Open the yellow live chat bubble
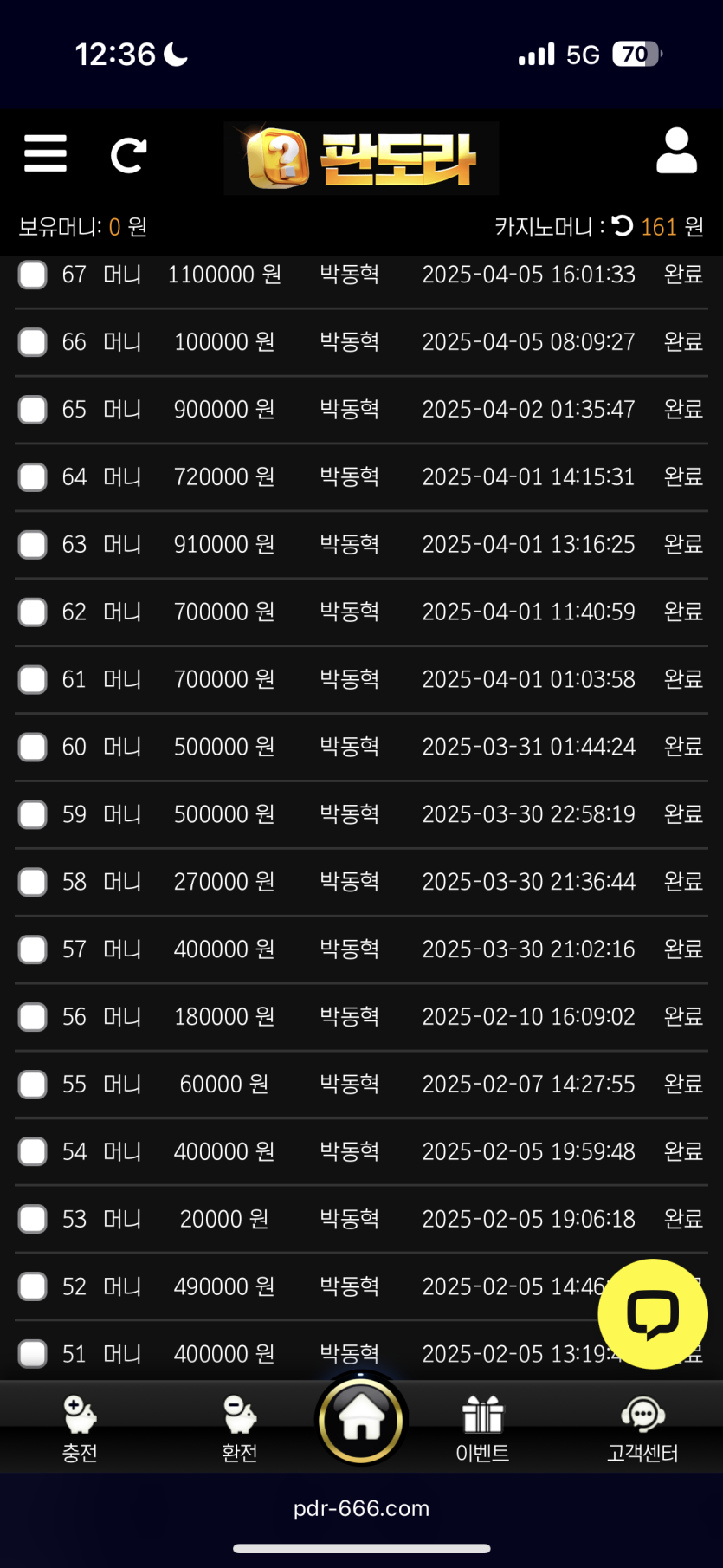This screenshot has width=723, height=1568. 653,1313
